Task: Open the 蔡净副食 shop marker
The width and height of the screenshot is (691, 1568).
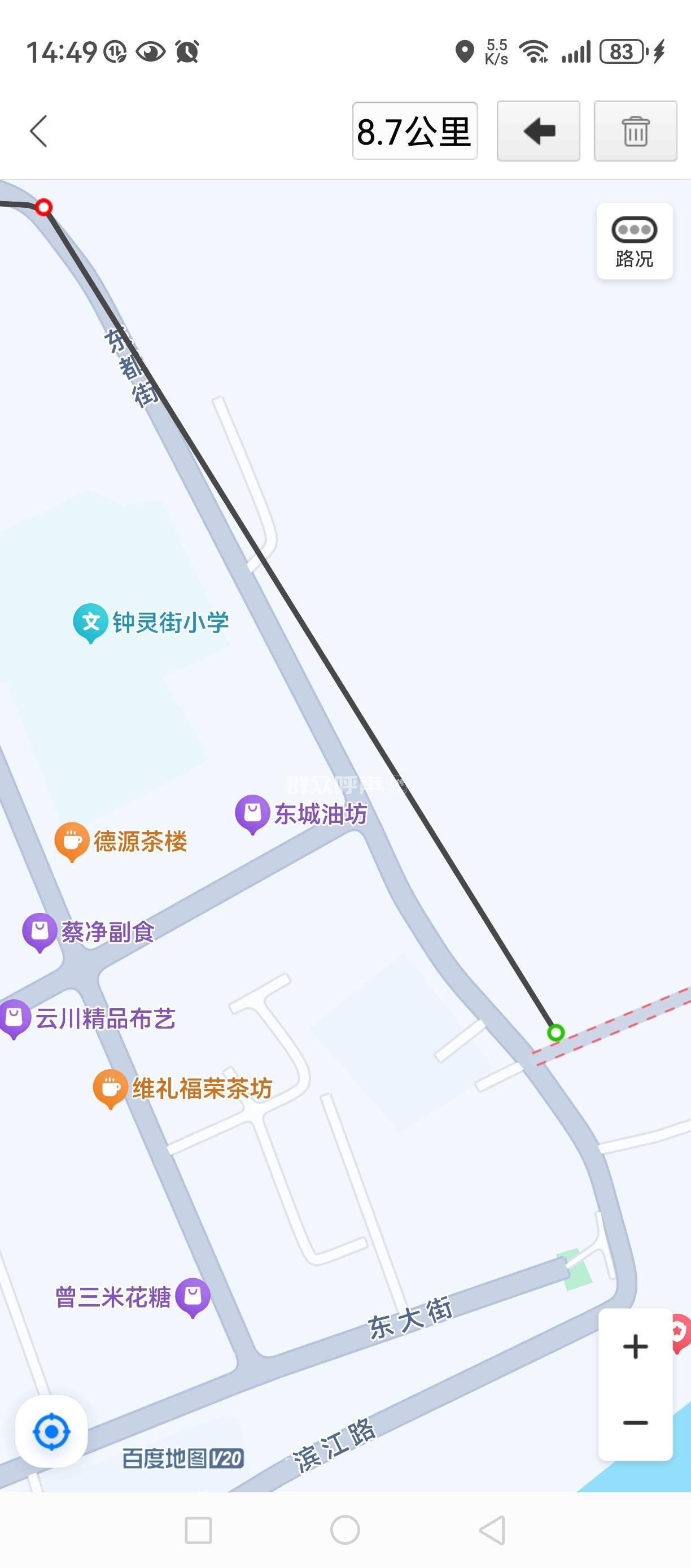Action: pos(40,931)
